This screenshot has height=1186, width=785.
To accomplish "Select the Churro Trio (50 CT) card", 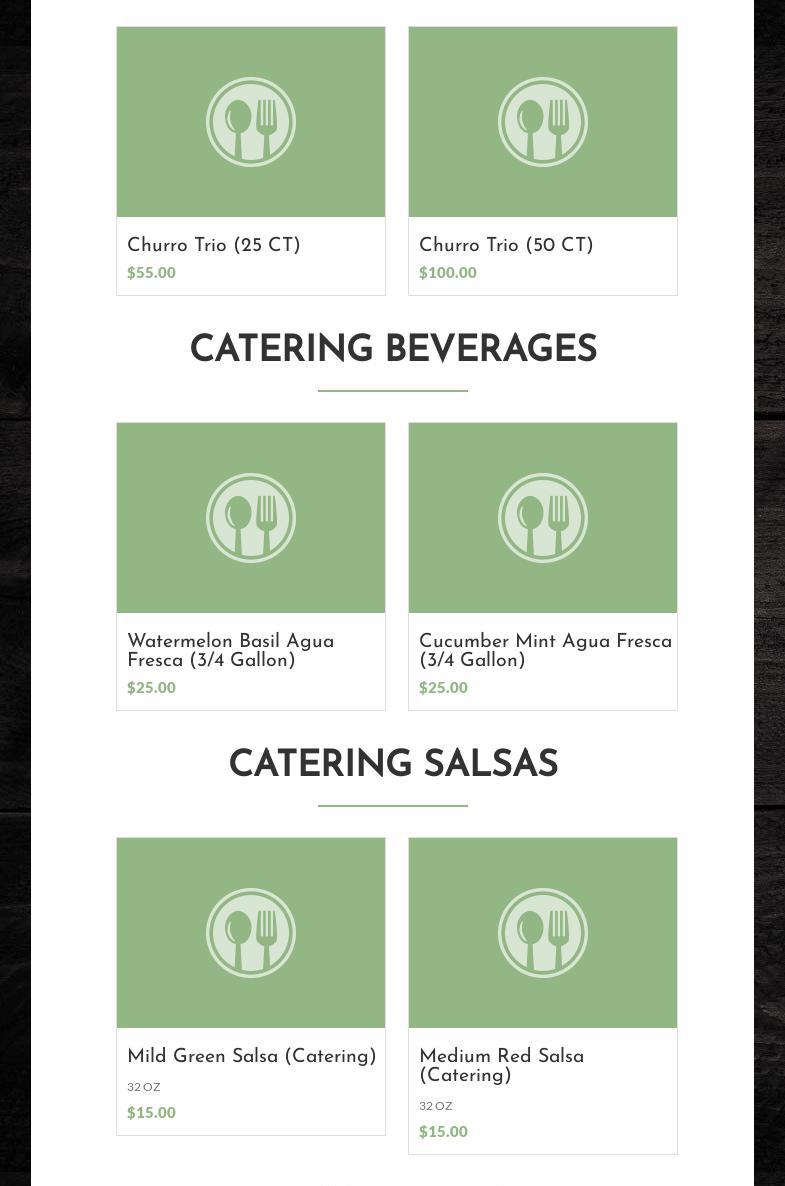I will tap(542, 161).
